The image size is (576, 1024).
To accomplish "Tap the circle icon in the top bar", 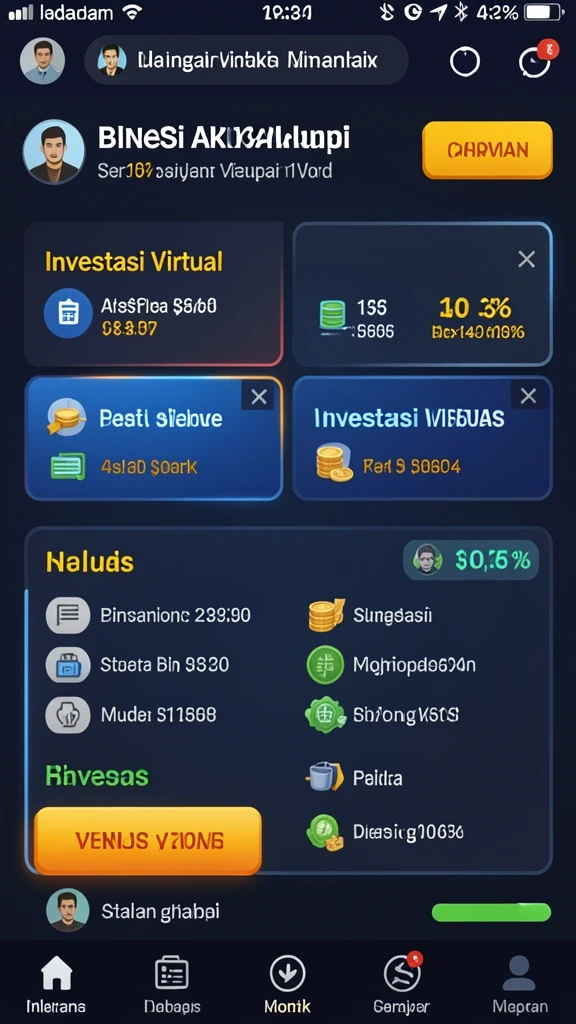I will coord(465,62).
